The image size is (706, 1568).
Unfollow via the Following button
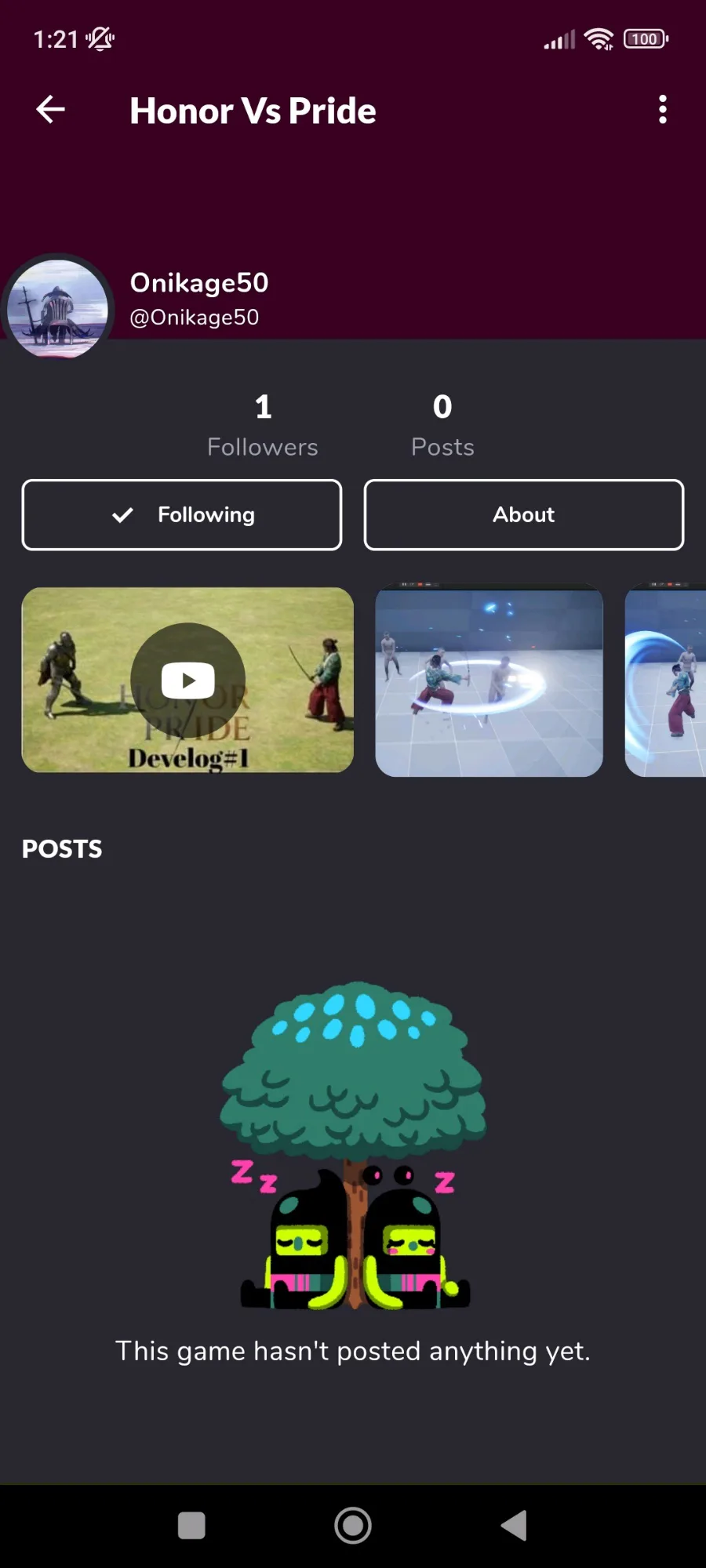point(182,515)
